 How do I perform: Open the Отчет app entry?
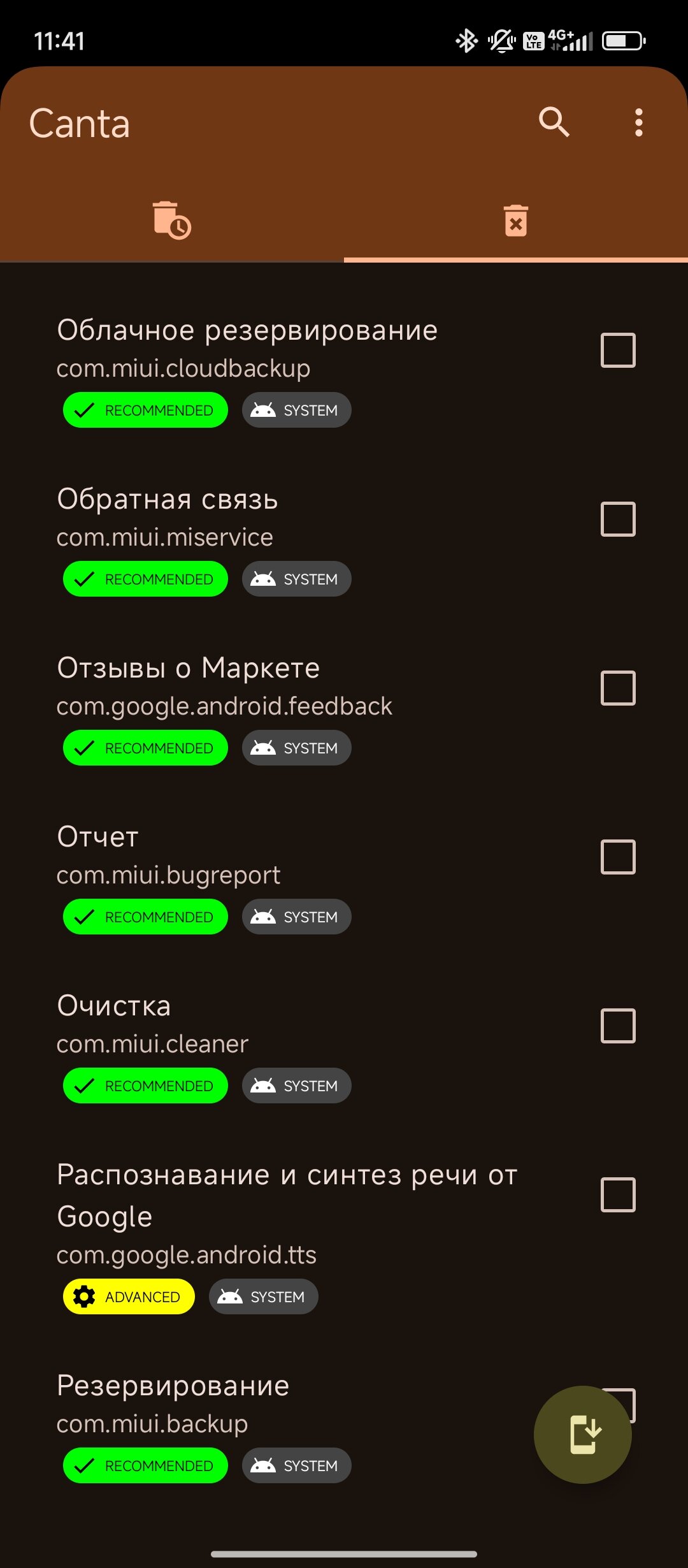(344, 877)
